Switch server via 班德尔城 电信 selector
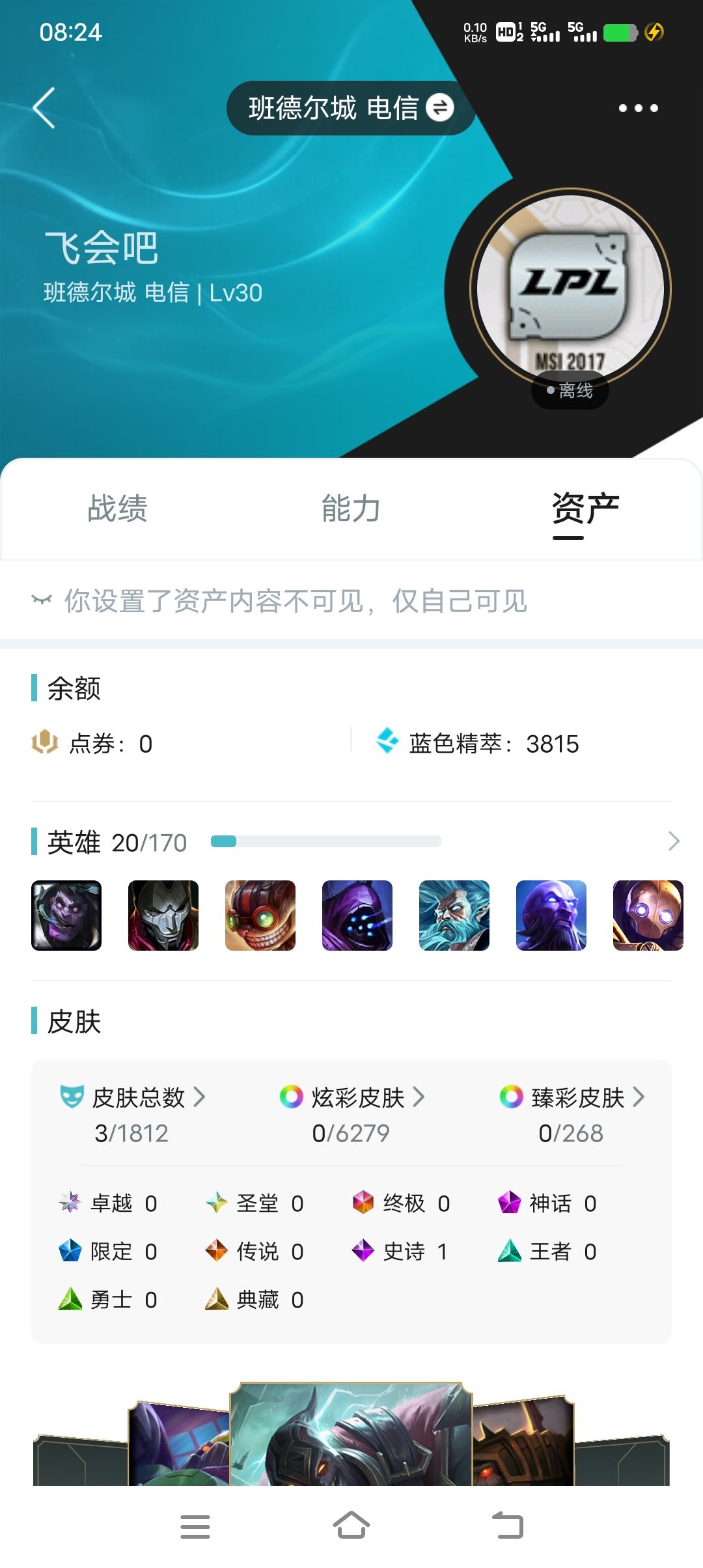703x1568 pixels. coord(351,108)
